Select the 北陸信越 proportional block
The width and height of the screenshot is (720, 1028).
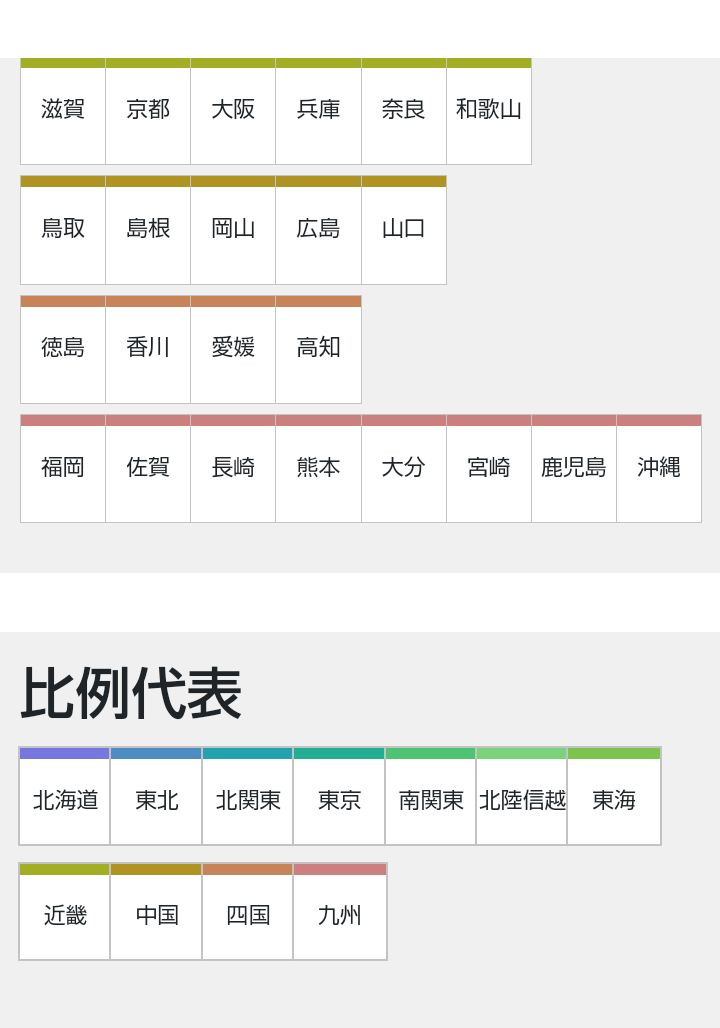point(522,801)
